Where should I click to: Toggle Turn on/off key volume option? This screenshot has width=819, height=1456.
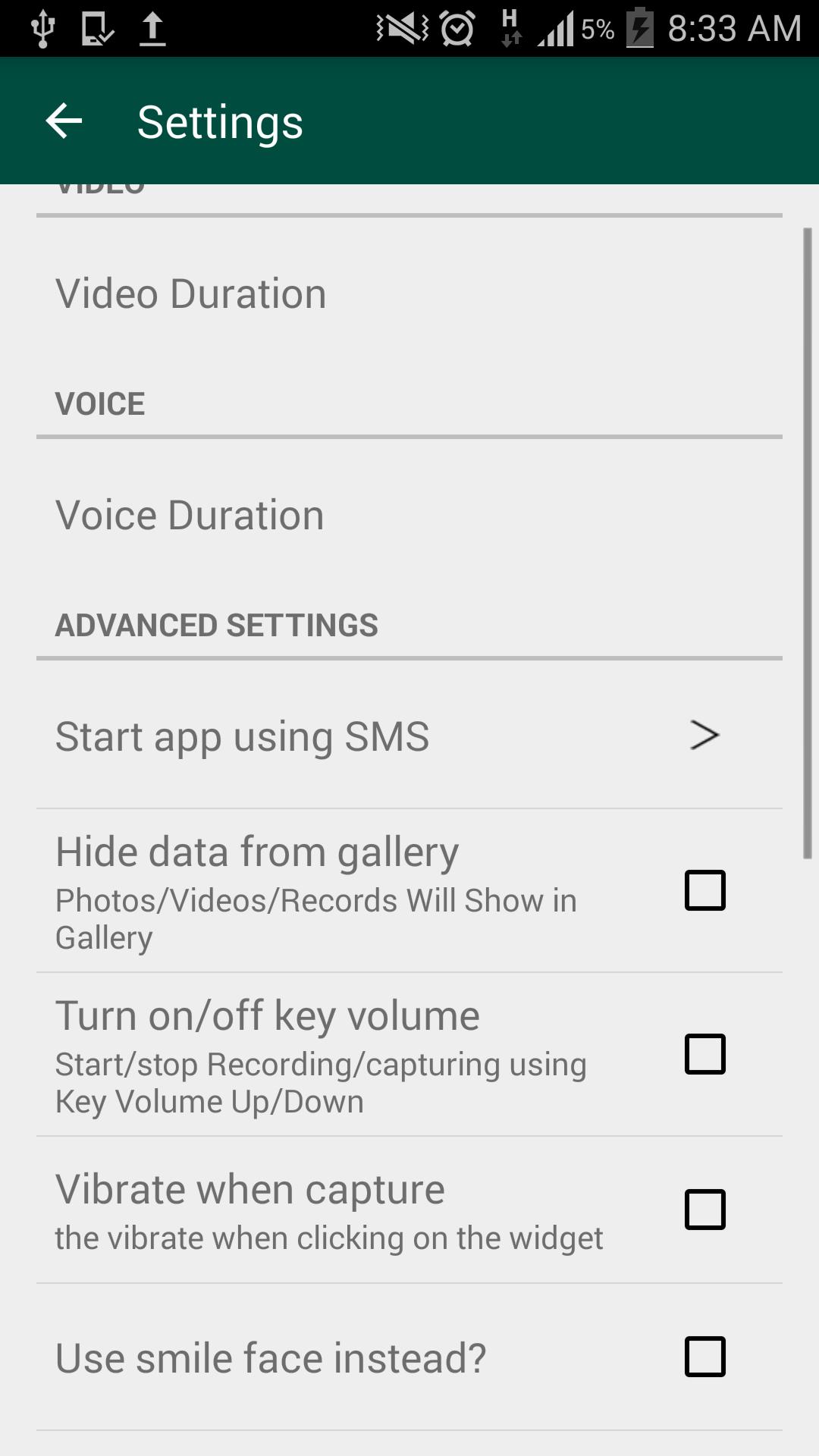[x=704, y=1053]
